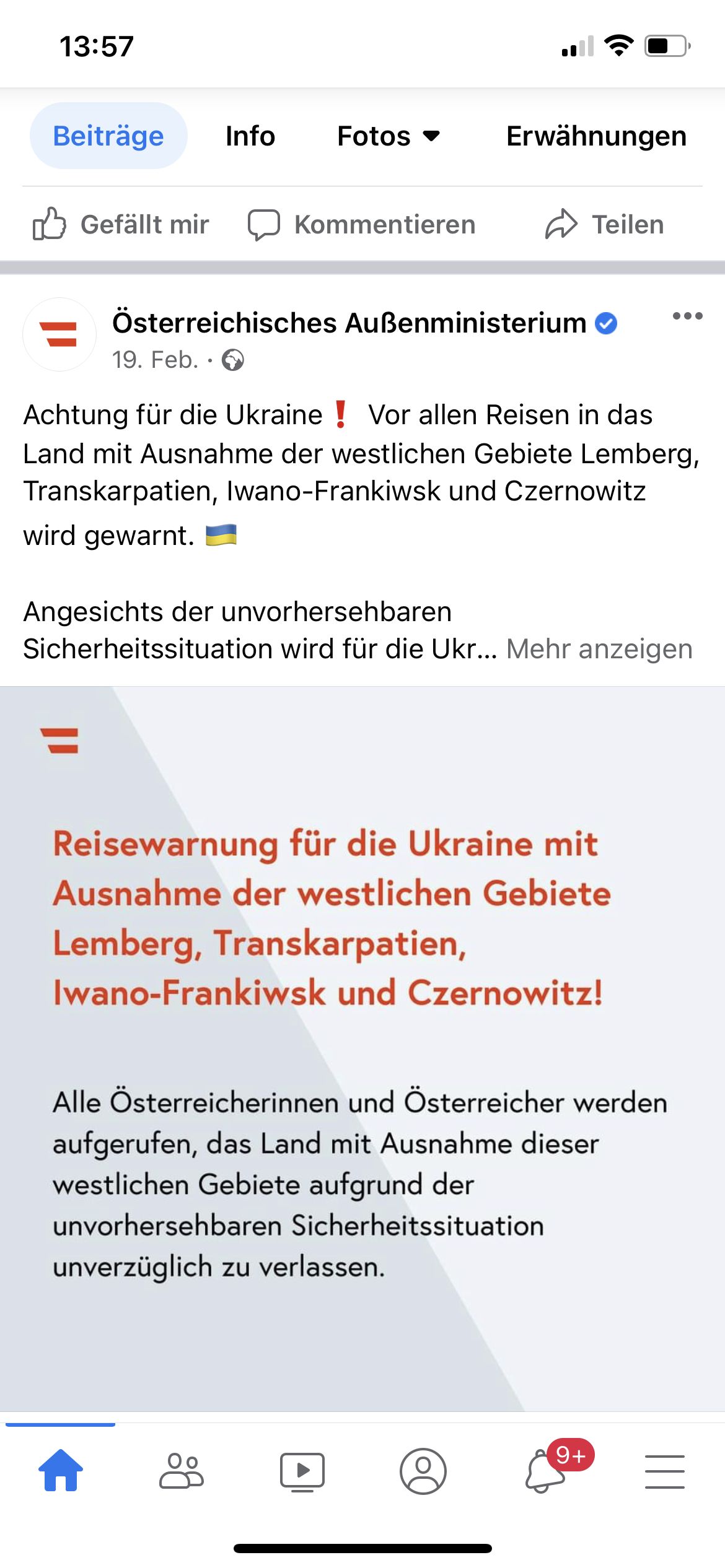Viewport: 725px width, 1568px height.
Task: Open the hamburger menu tab
Action: tap(665, 1471)
